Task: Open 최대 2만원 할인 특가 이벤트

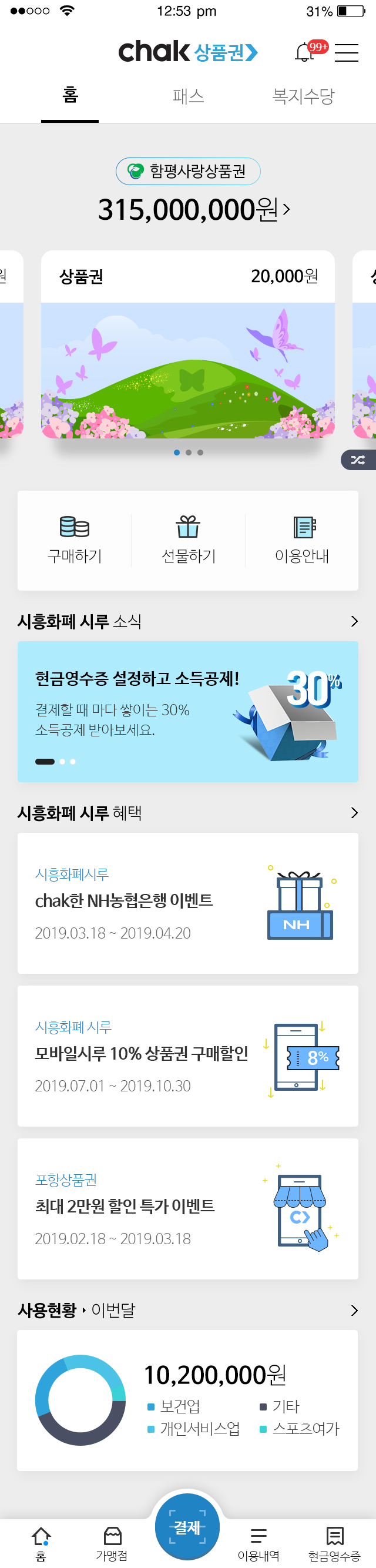Action: coord(187,1209)
